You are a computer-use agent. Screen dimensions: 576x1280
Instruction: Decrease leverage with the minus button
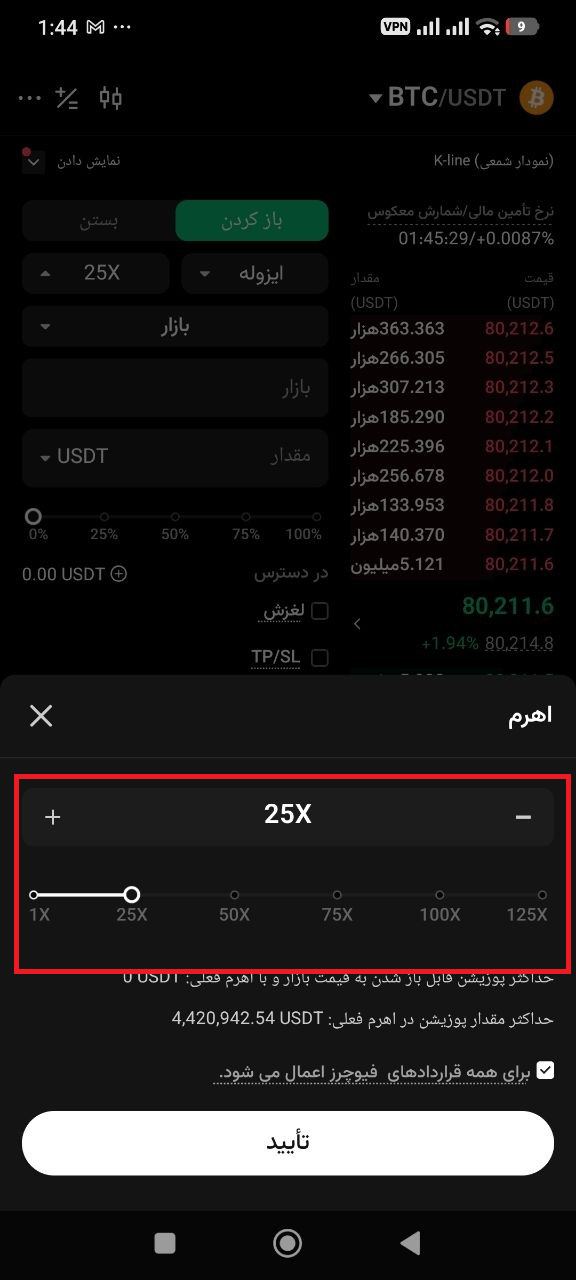(x=523, y=817)
